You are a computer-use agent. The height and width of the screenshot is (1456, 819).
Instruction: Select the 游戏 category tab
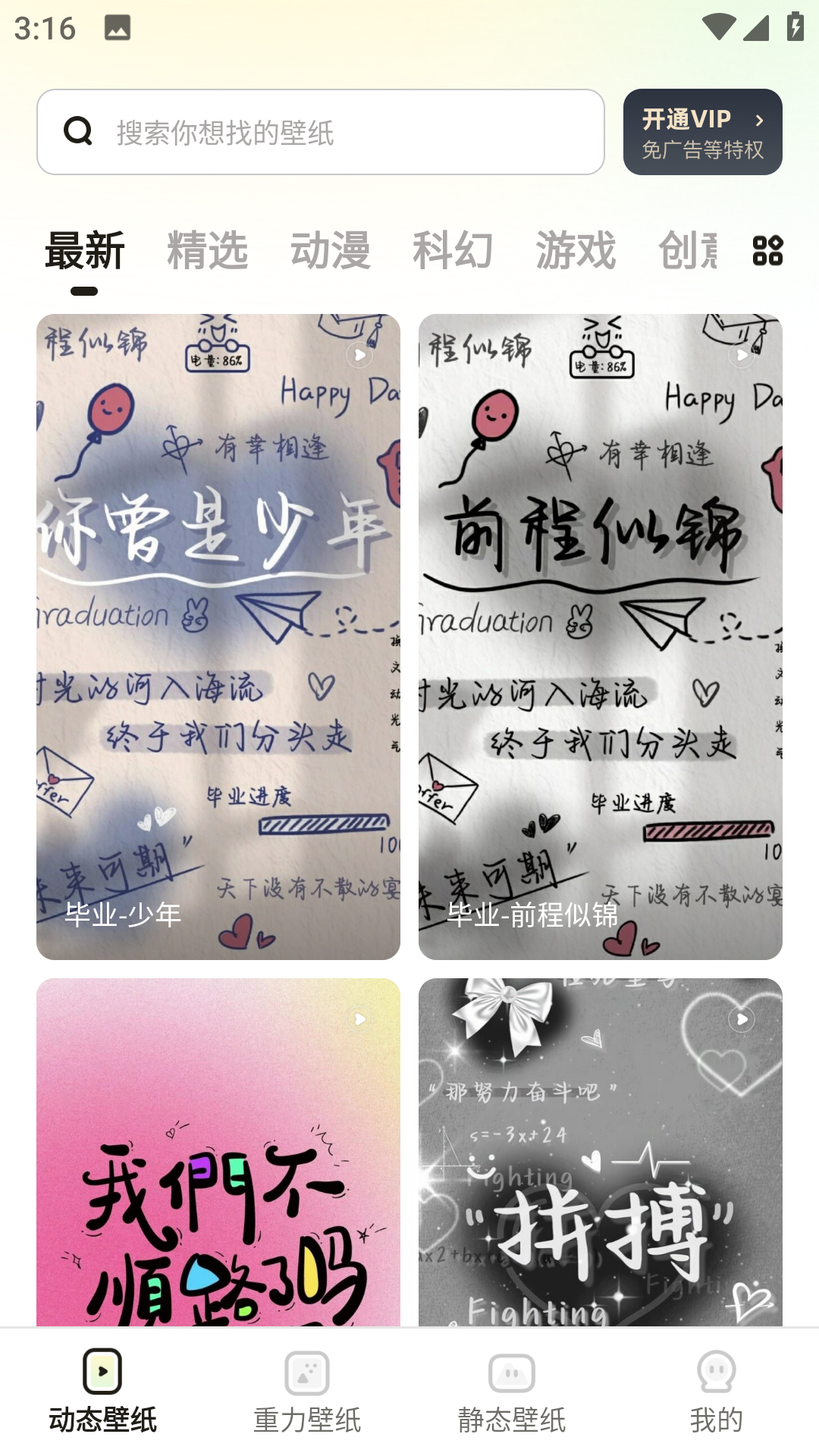576,250
